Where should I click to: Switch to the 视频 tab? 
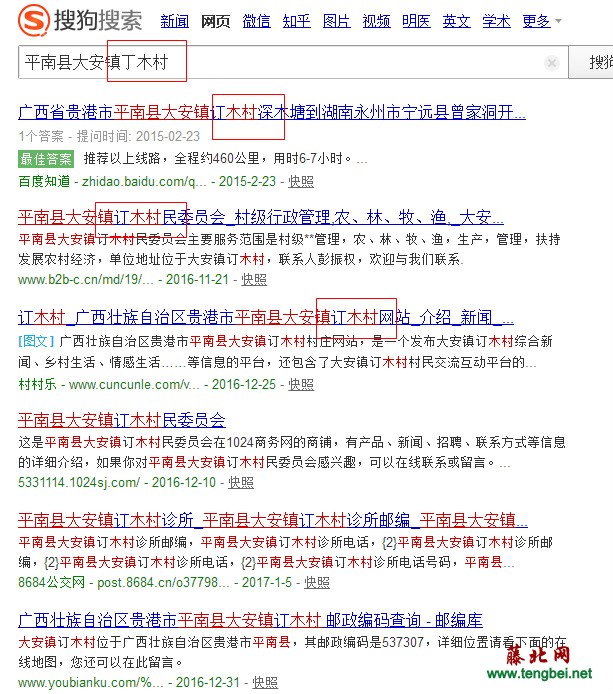coord(377,21)
